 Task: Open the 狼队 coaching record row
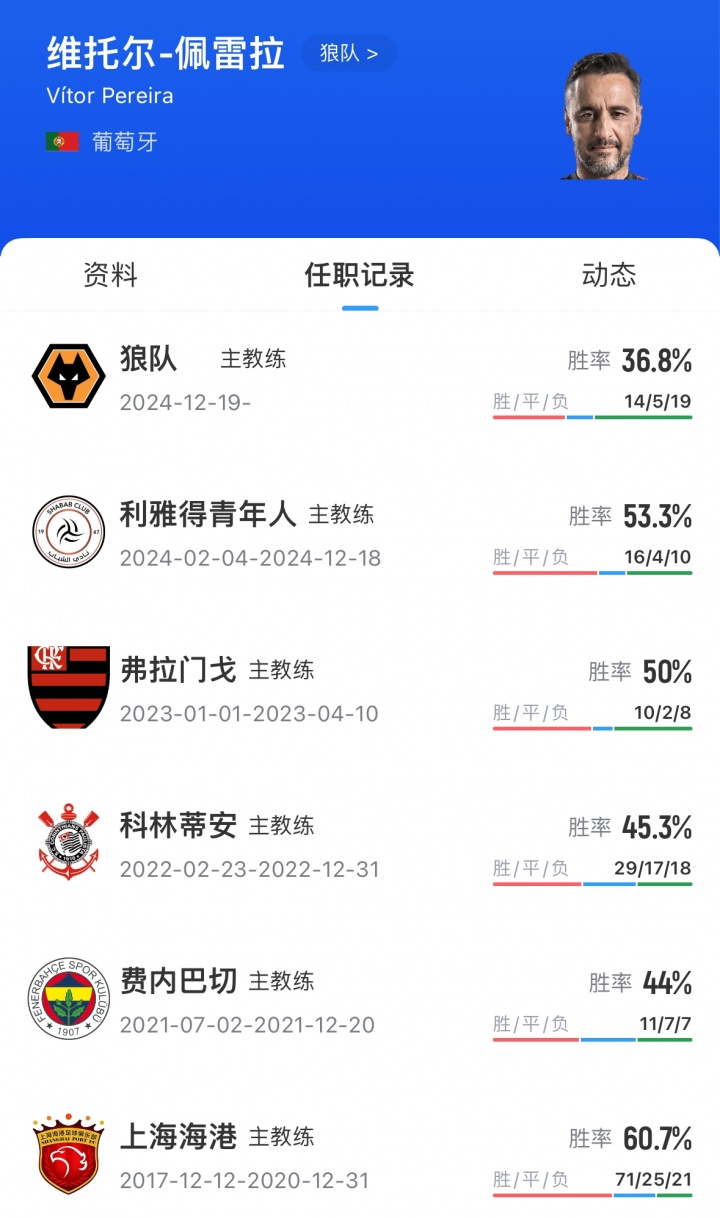tap(360, 378)
